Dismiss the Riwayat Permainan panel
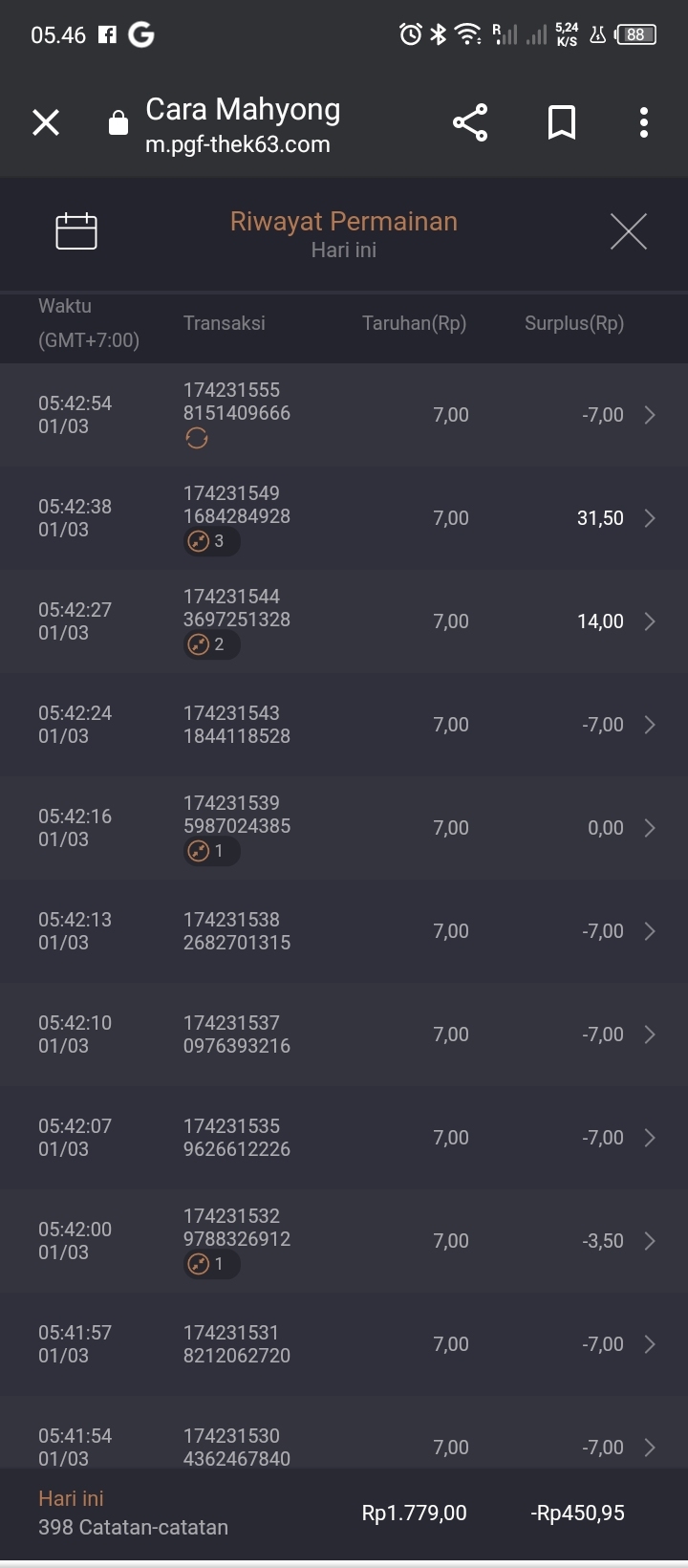 click(628, 231)
